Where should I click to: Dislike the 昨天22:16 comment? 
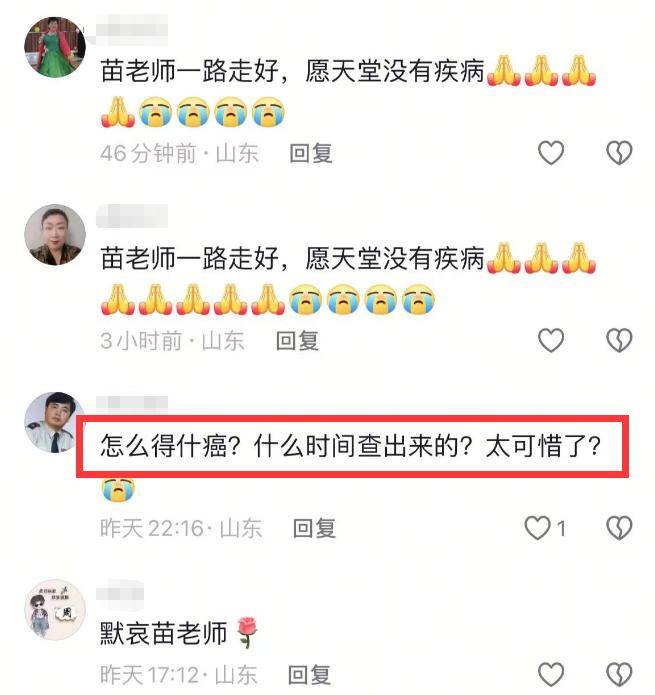click(619, 528)
